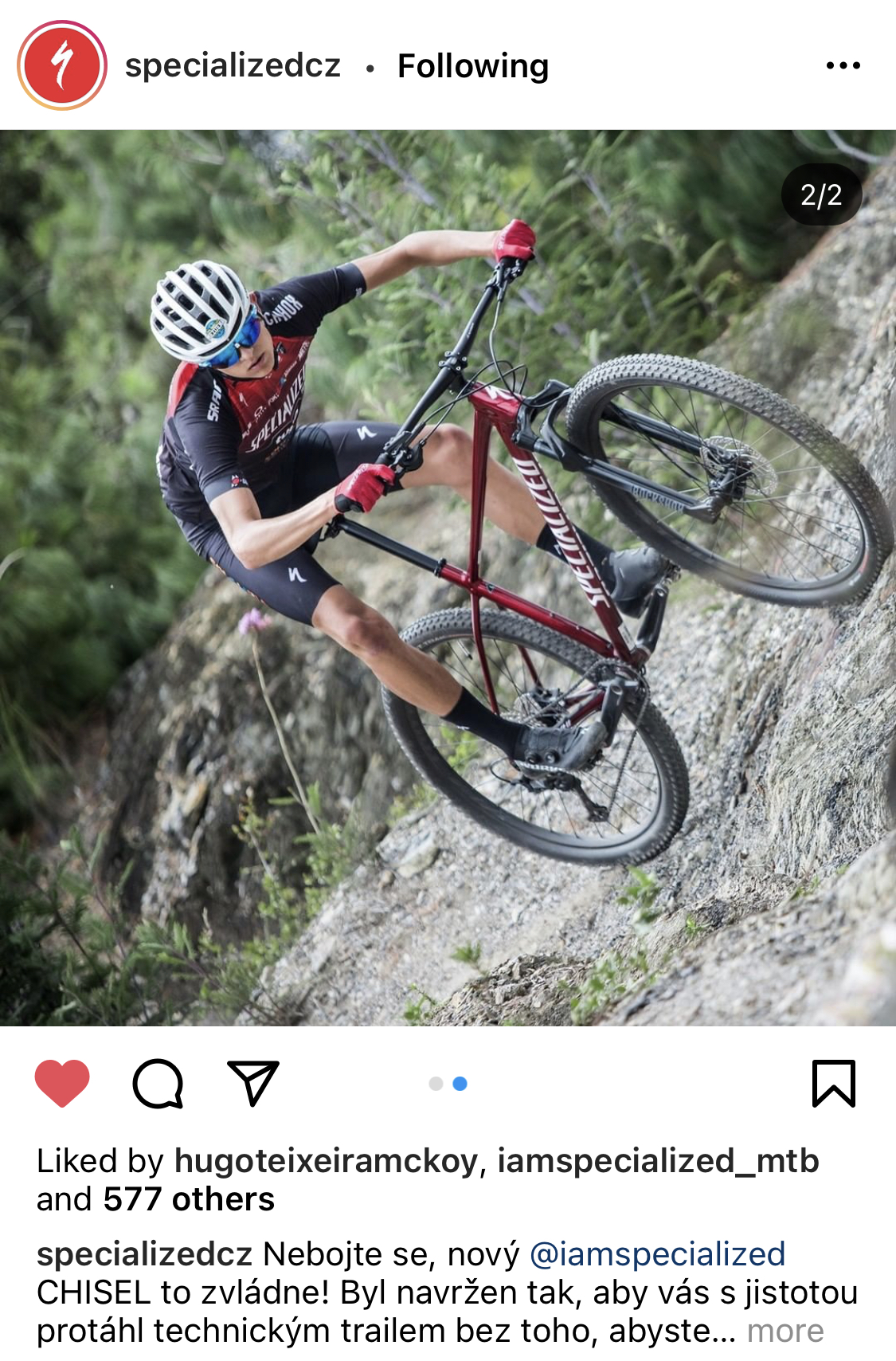Open specializedcz profile picture story

(62, 65)
